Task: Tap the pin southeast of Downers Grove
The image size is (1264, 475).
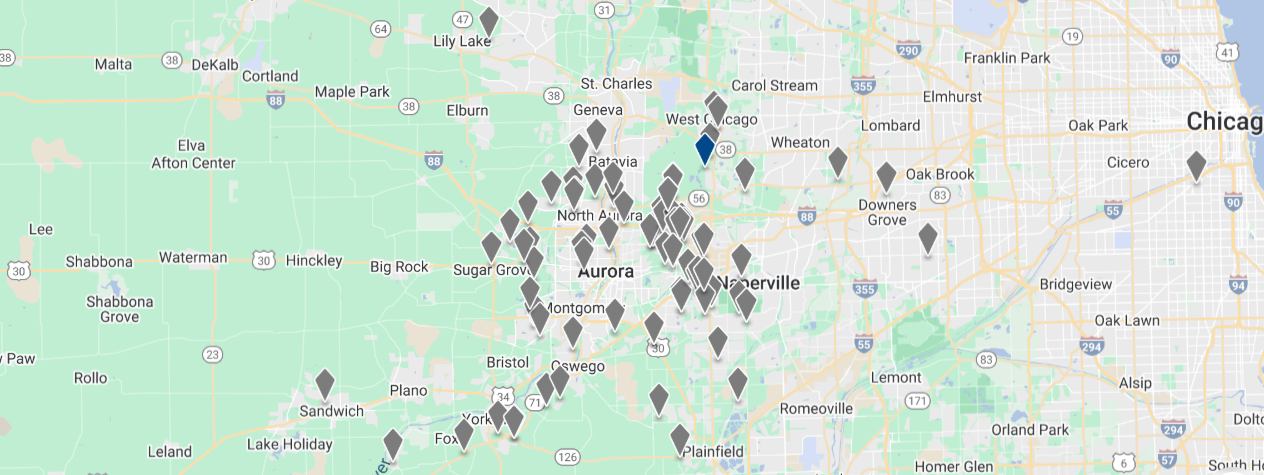Action: click(x=928, y=239)
